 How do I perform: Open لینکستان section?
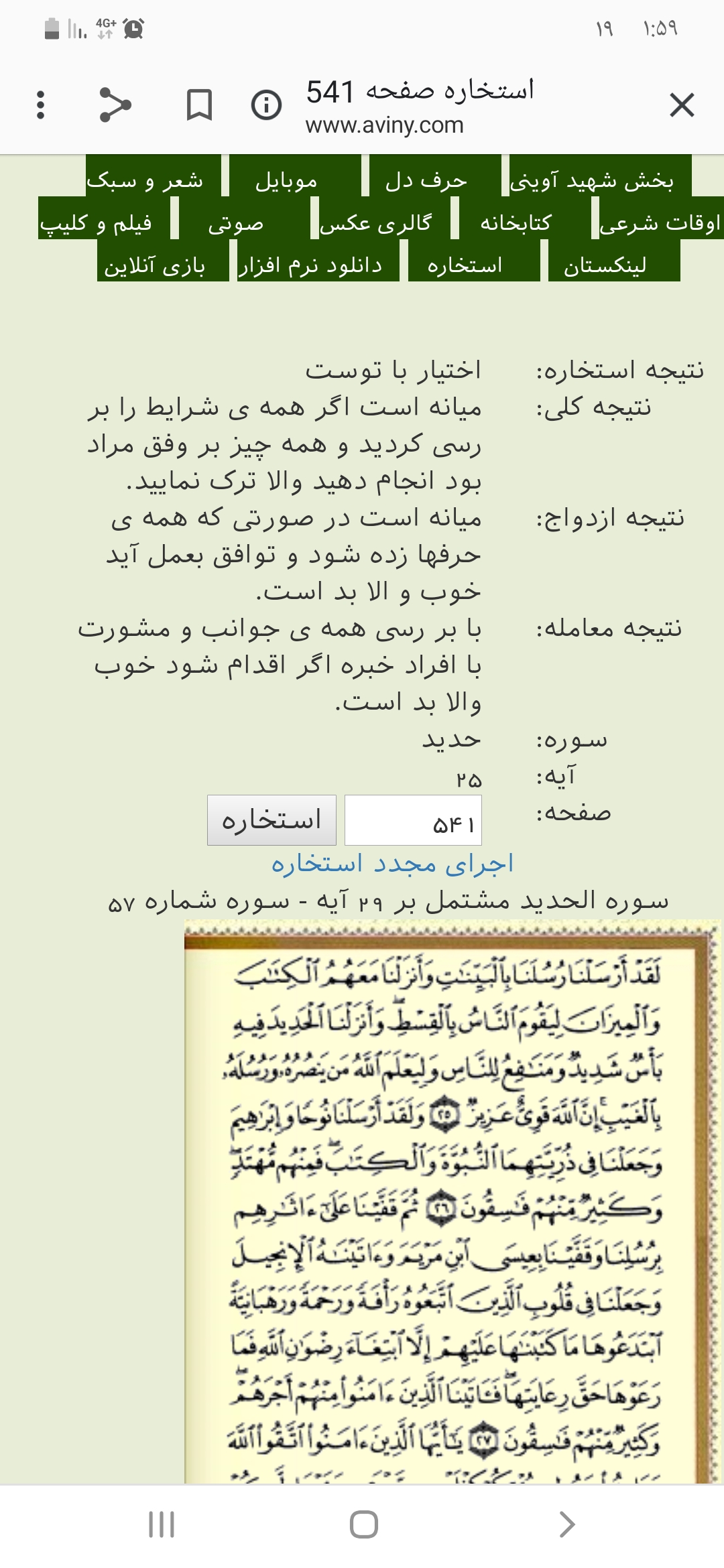(x=605, y=265)
